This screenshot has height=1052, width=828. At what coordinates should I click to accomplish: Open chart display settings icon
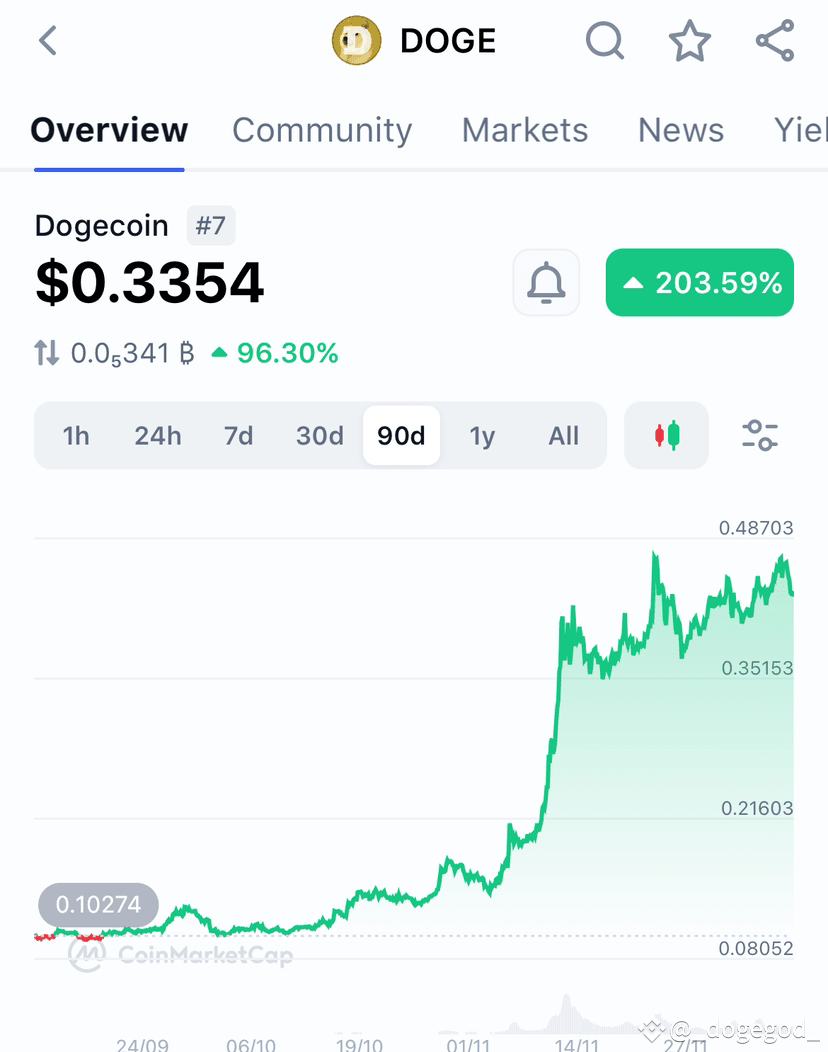(x=760, y=435)
